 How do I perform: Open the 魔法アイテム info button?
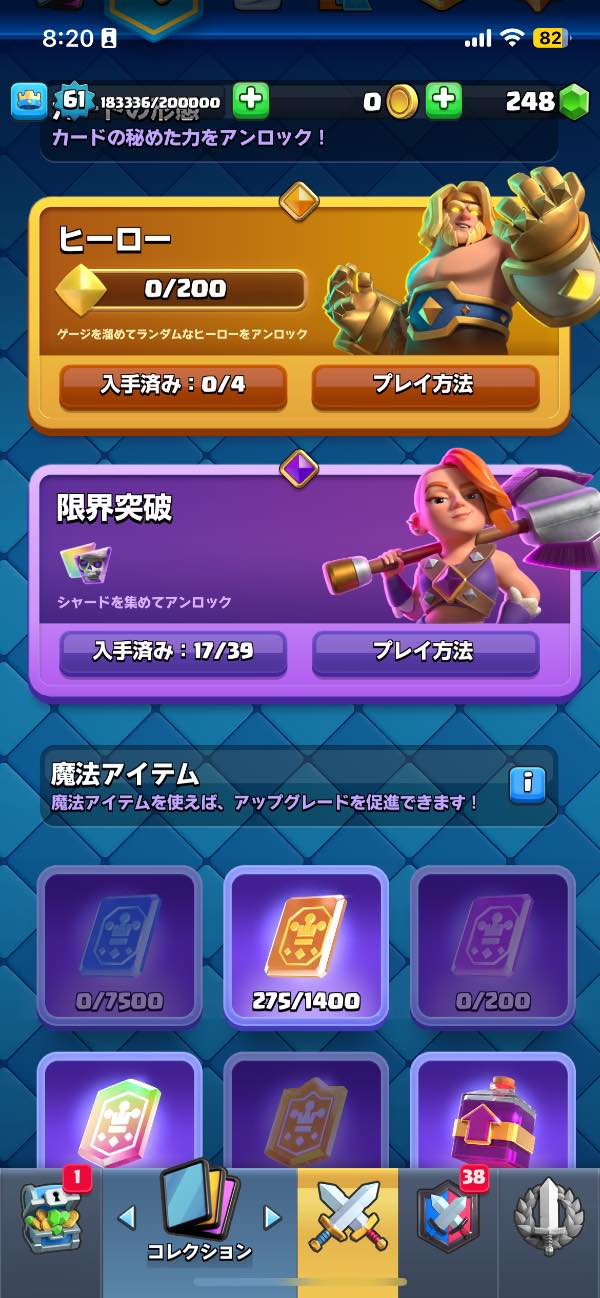(x=526, y=784)
